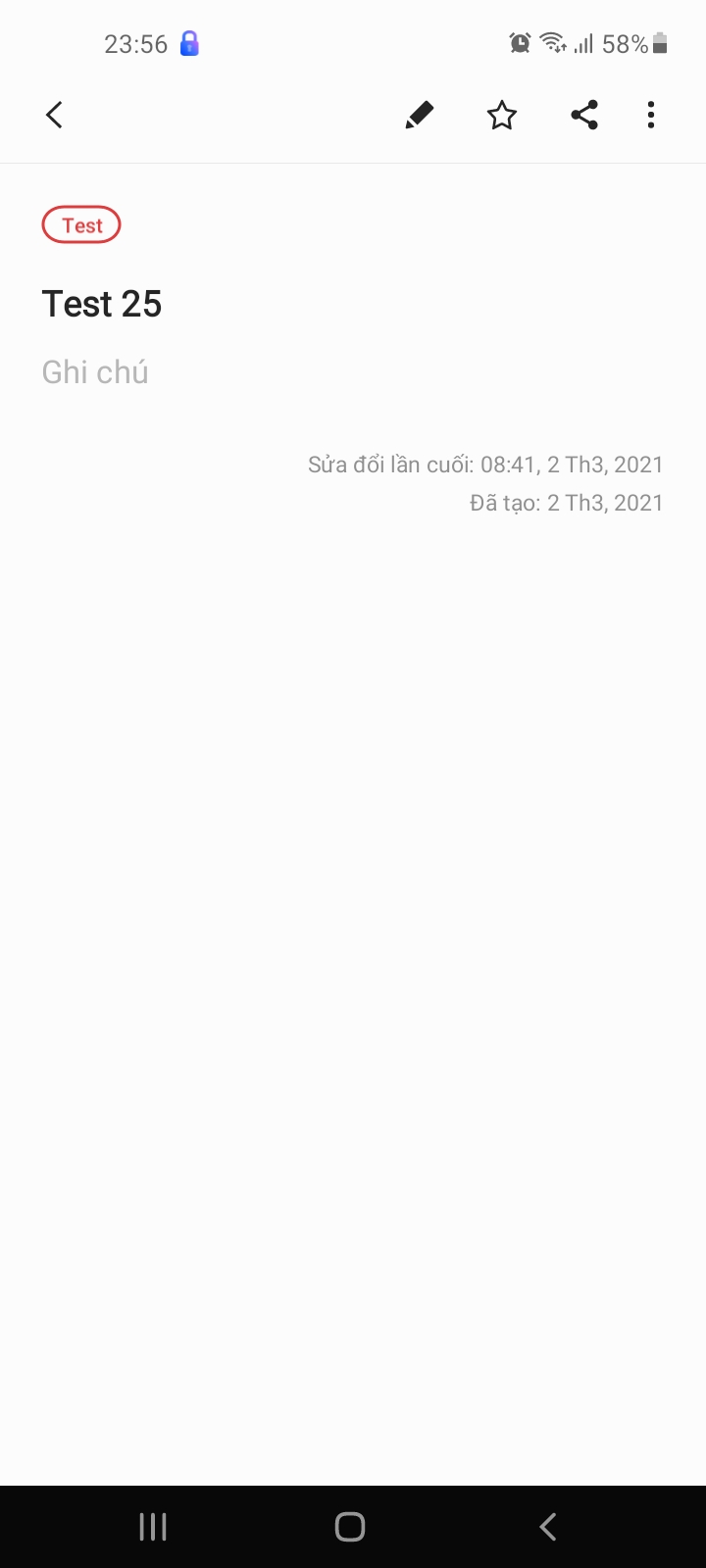706x1568 pixels.
Task: Select the red Test tag chip
Action: (x=80, y=224)
